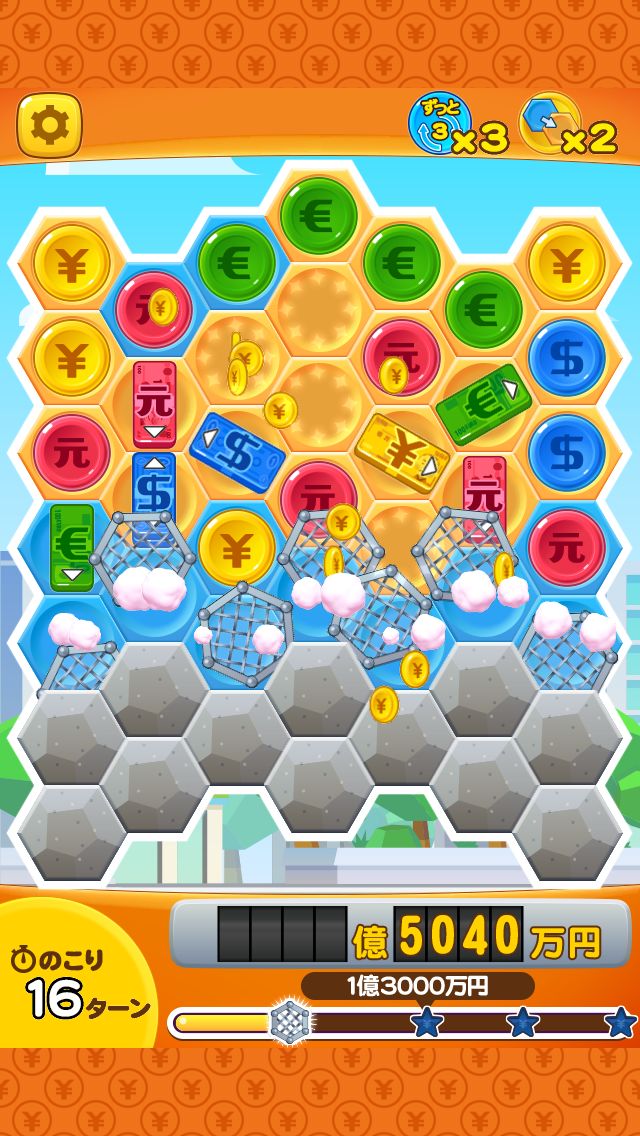Select the large yellow yen coin above the nets
This screenshot has height=1136, width=640.
click(236, 548)
